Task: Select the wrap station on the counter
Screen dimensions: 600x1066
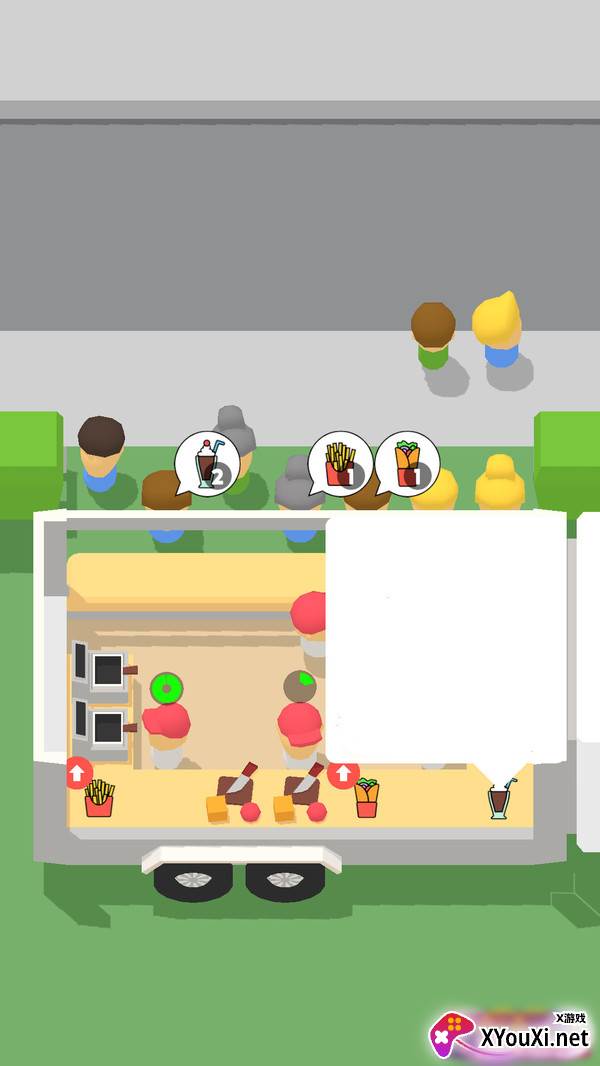Action: (x=366, y=798)
